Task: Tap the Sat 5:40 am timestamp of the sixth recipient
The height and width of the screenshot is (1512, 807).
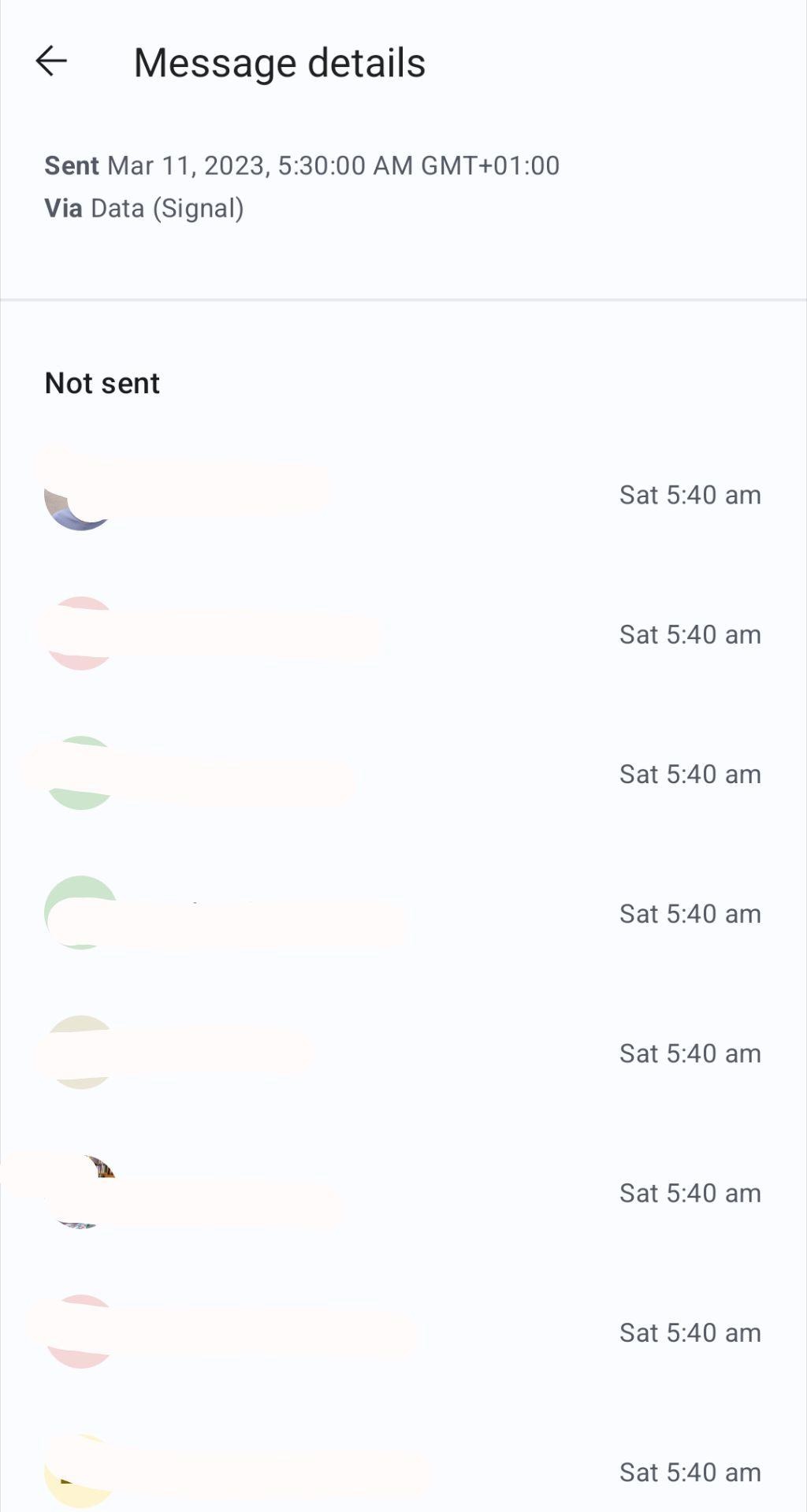Action: click(x=689, y=1192)
